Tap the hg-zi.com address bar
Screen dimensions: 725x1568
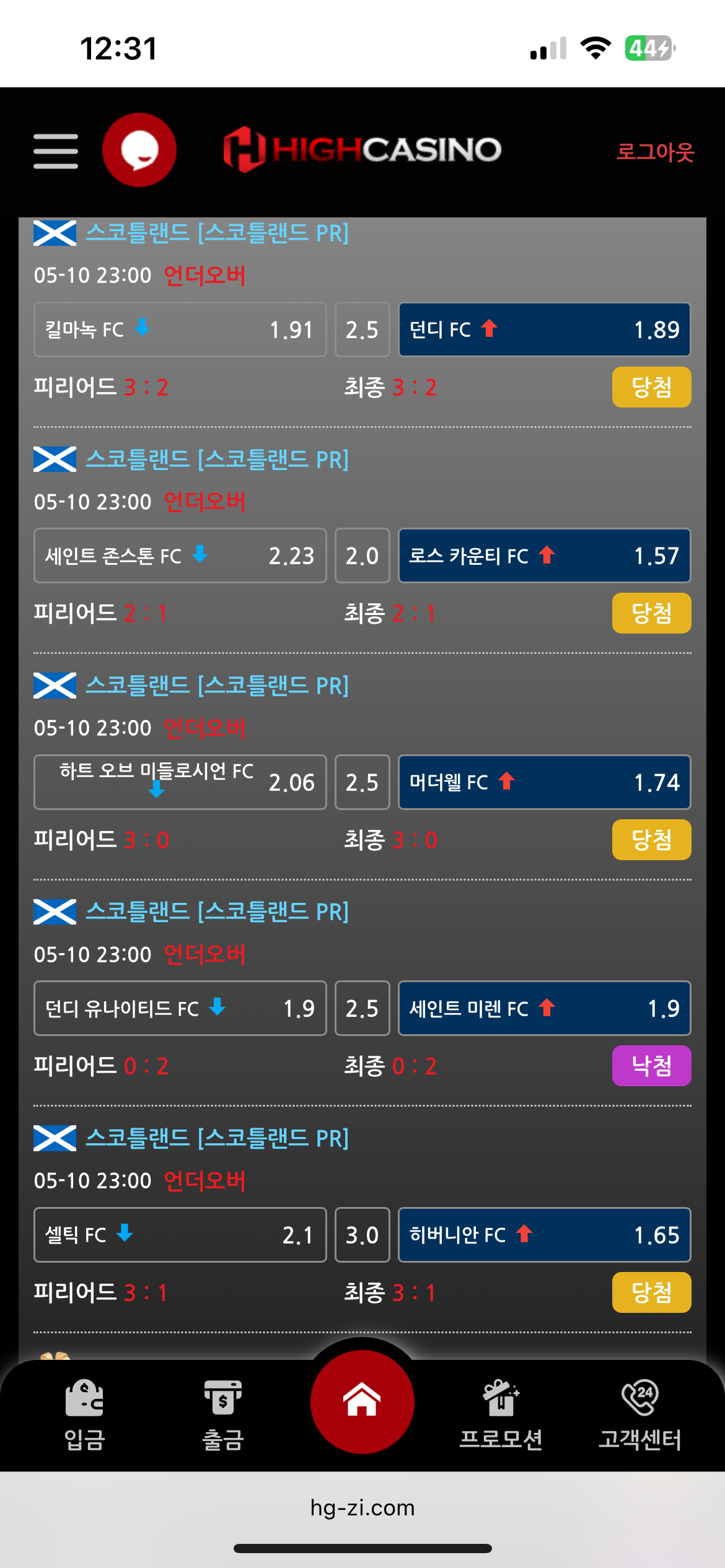point(362,1507)
